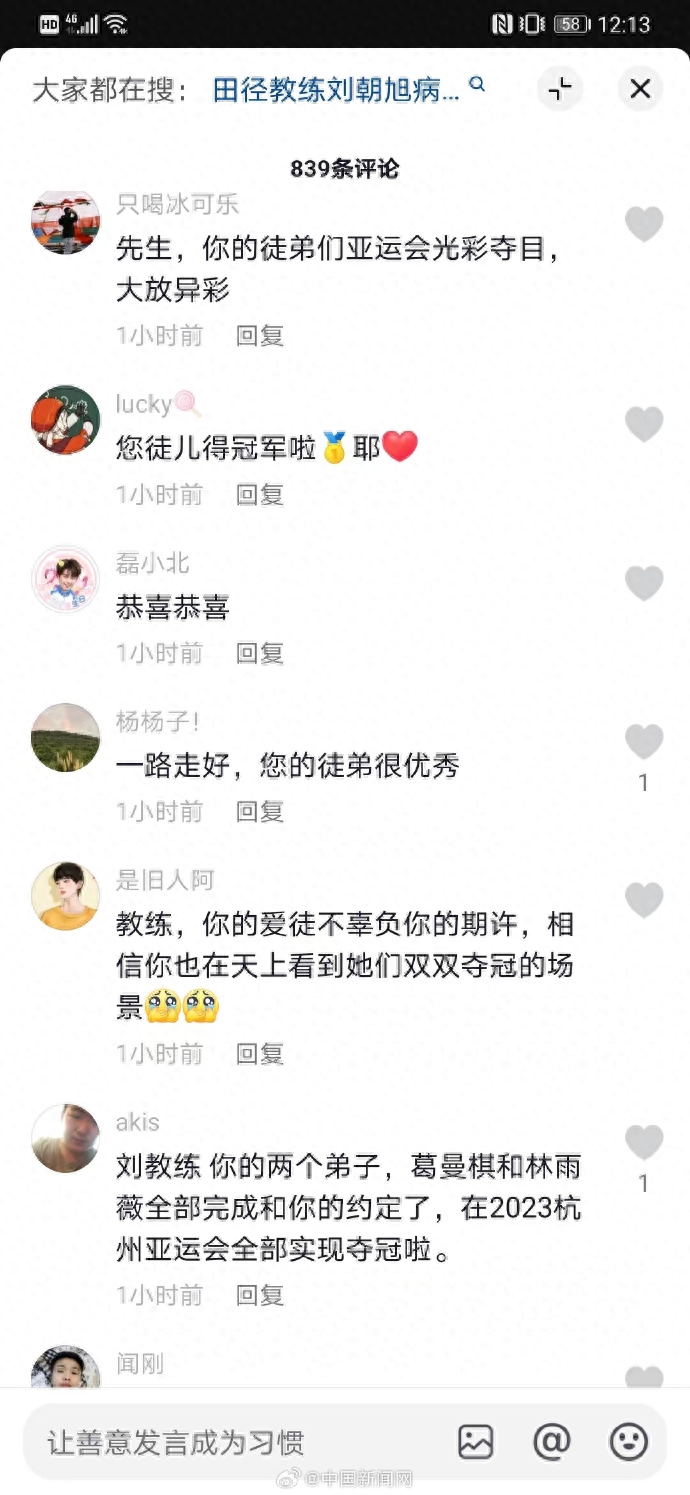Reply to 是旧人阿's comment
This screenshot has height=1495, width=690.
(x=260, y=1053)
